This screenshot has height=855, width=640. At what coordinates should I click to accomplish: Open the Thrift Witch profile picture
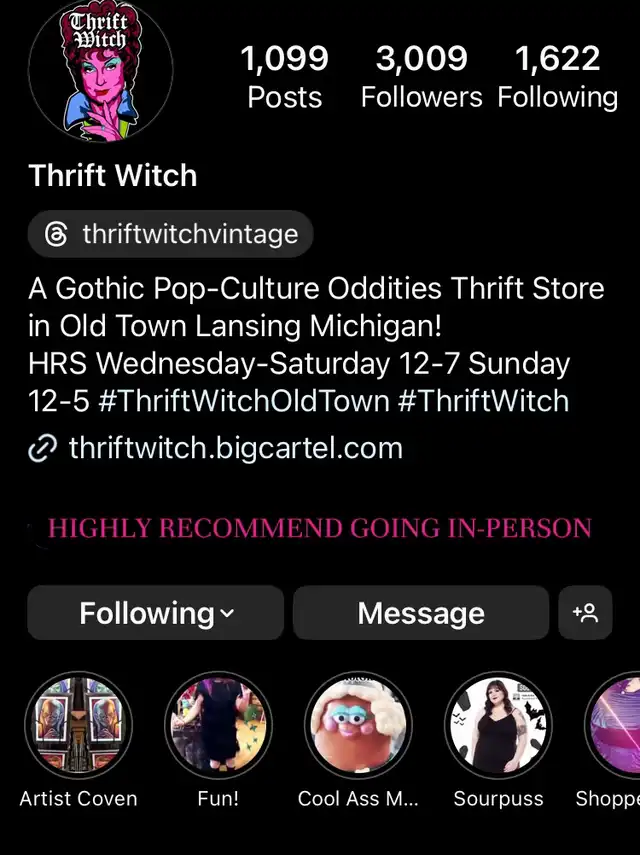(x=101, y=68)
